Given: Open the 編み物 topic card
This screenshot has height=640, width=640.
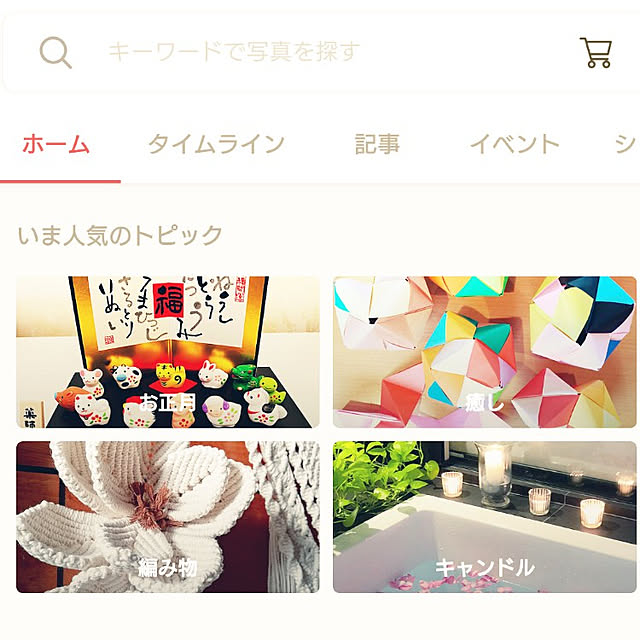Looking at the screenshot, I should coord(168,517).
